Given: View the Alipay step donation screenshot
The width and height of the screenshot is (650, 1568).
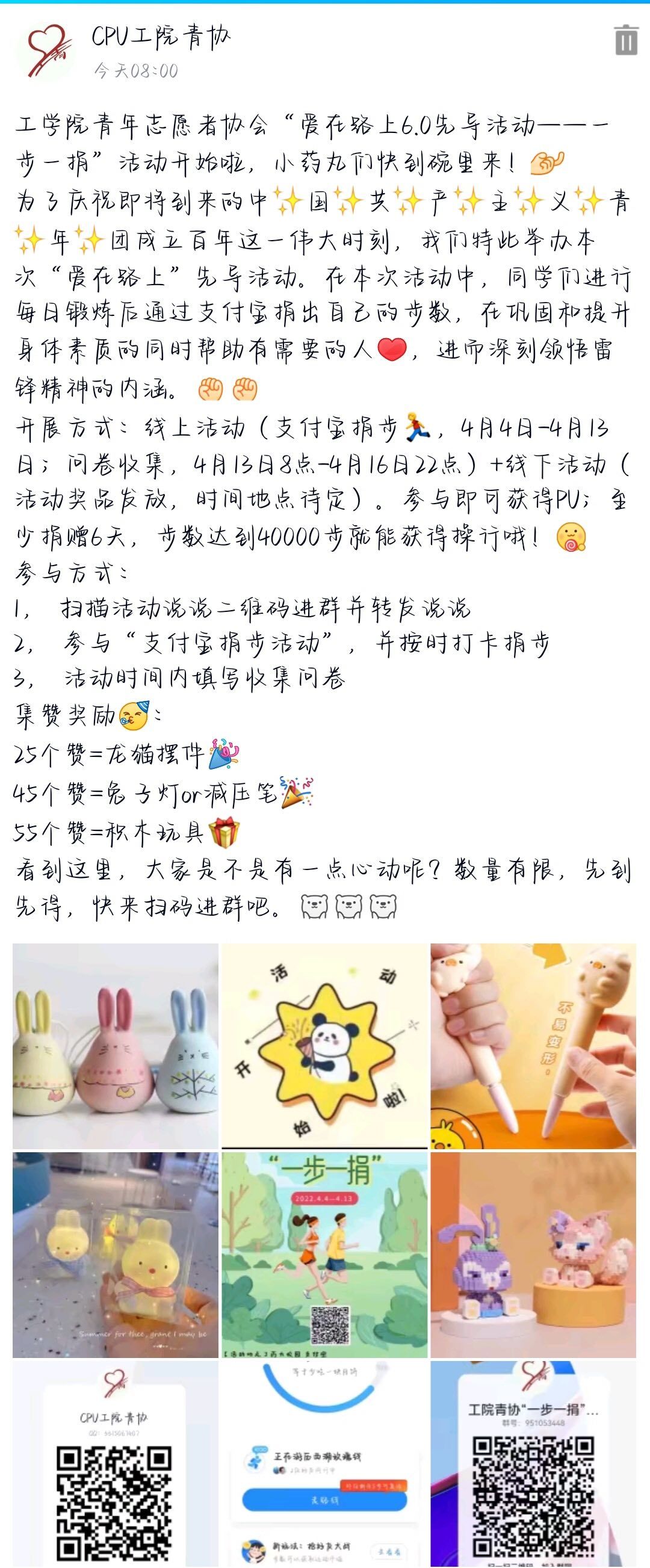Looking at the screenshot, I should pos(324,1463).
